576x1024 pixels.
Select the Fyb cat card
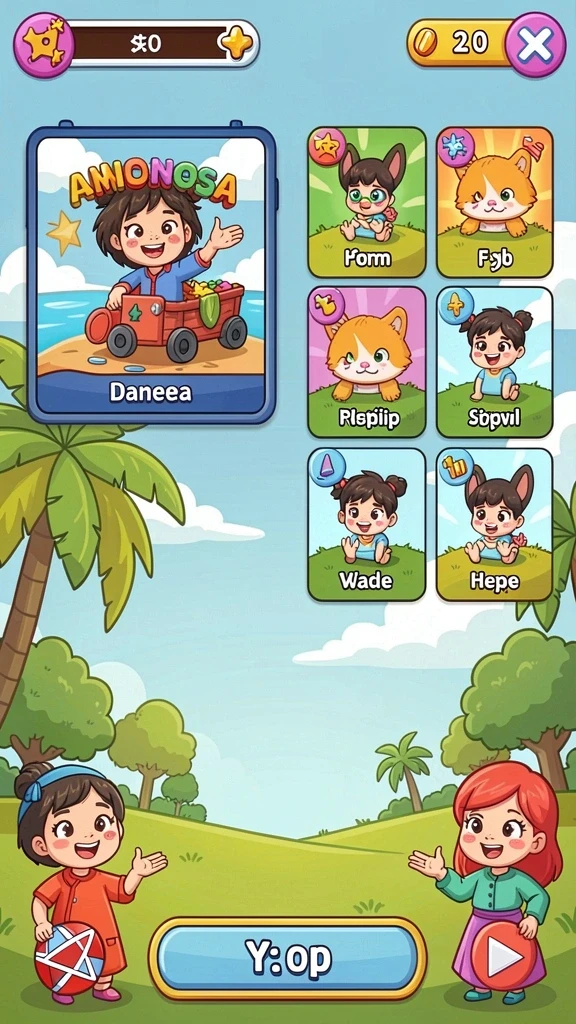tap(494, 202)
